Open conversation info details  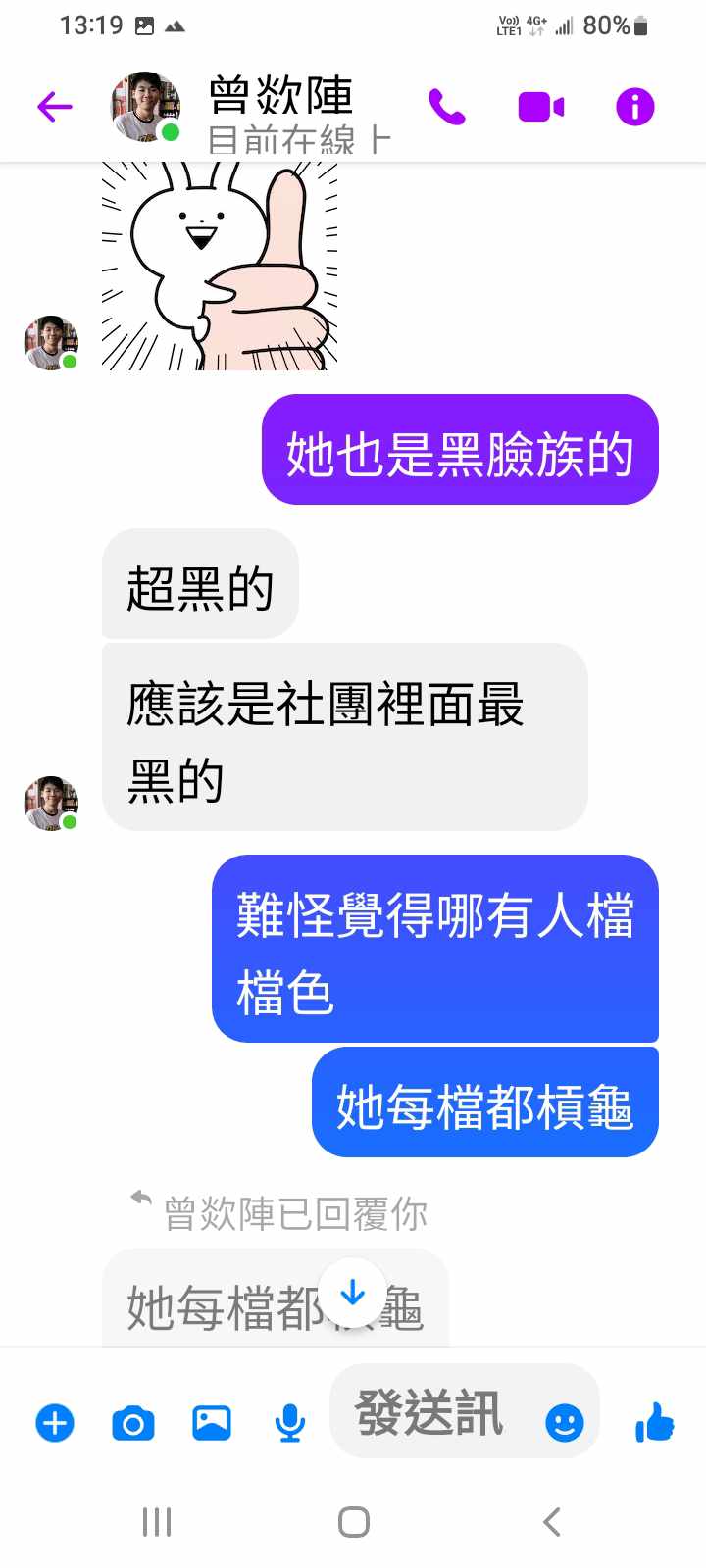click(634, 107)
